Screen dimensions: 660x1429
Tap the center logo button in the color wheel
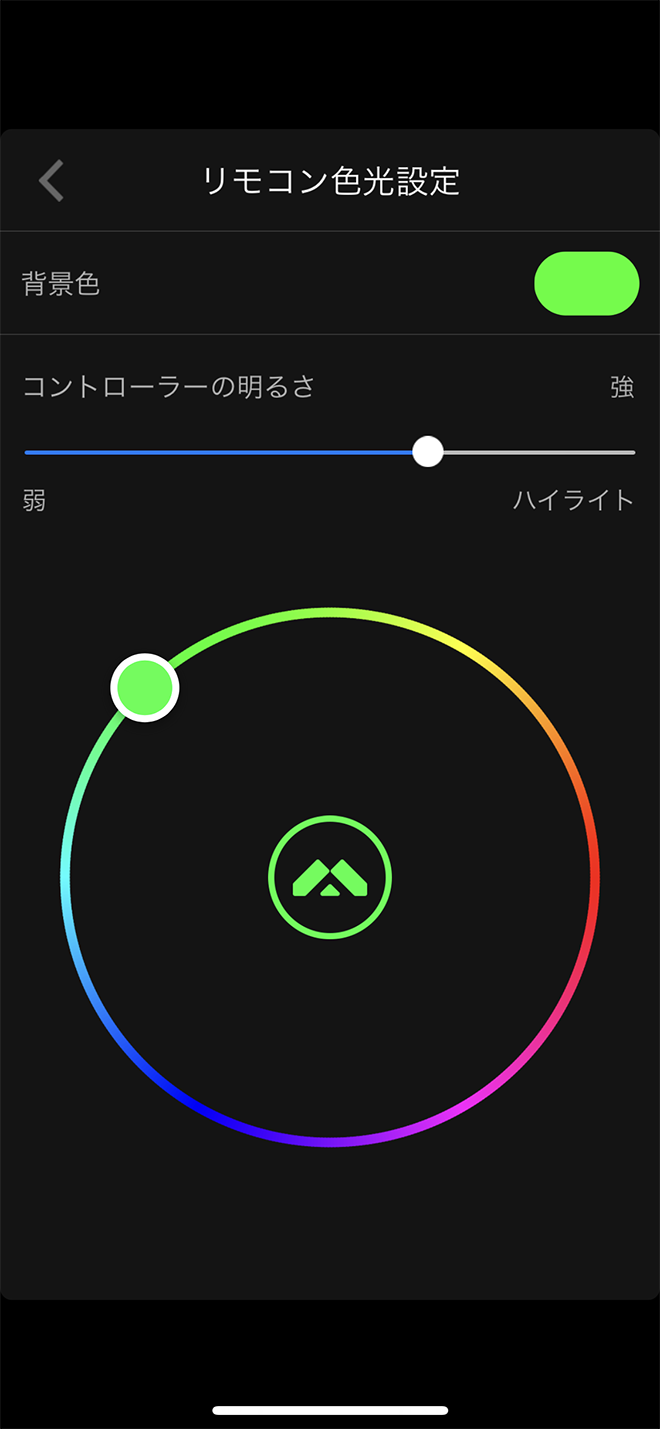[x=330, y=878]
